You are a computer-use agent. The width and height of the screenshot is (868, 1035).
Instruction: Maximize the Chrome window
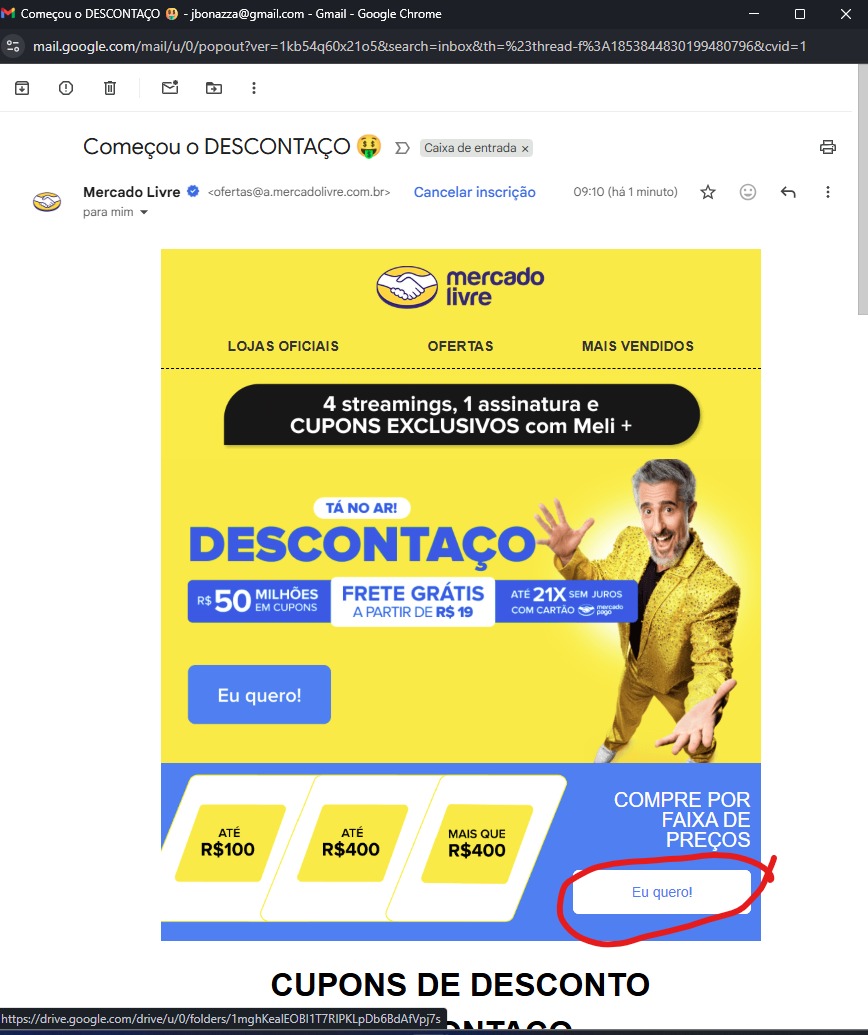coord(800,14)
